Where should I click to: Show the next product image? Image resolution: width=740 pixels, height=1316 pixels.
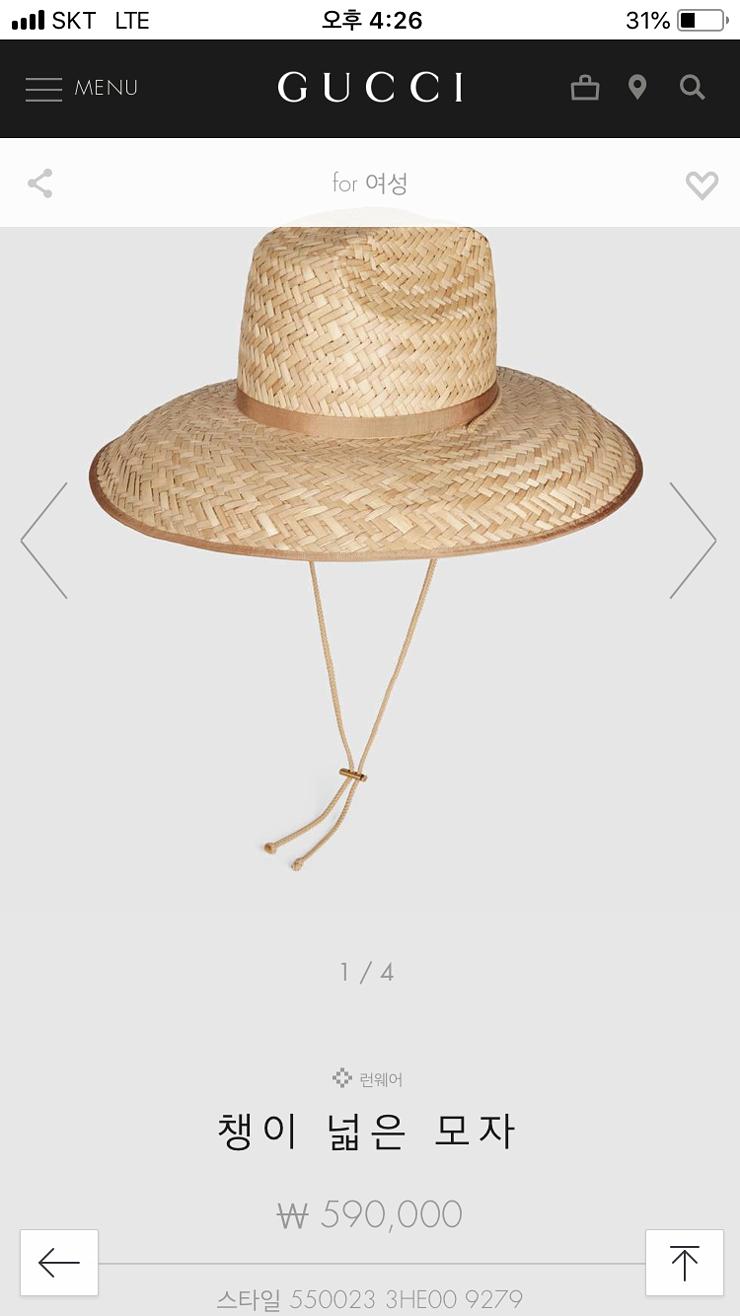[x=692, y=540]
